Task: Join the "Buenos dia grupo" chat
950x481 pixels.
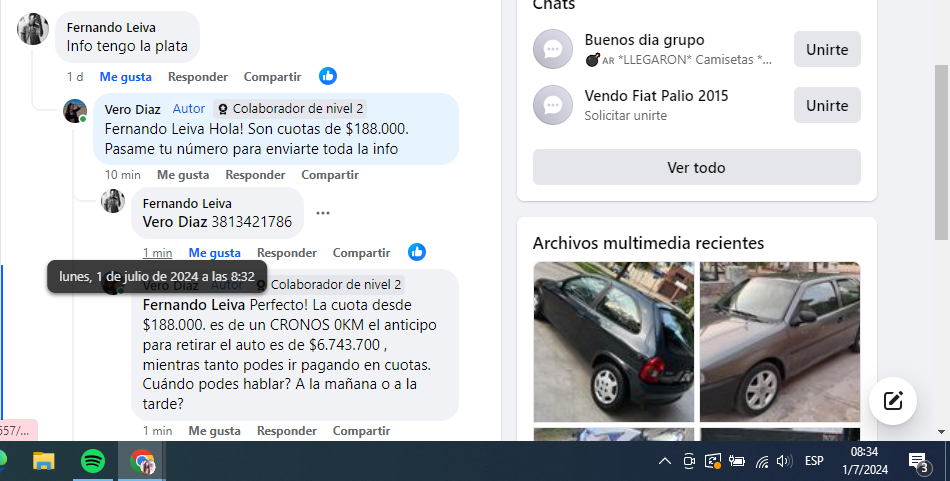Action: pyautogui.click(x=826, y=49)
